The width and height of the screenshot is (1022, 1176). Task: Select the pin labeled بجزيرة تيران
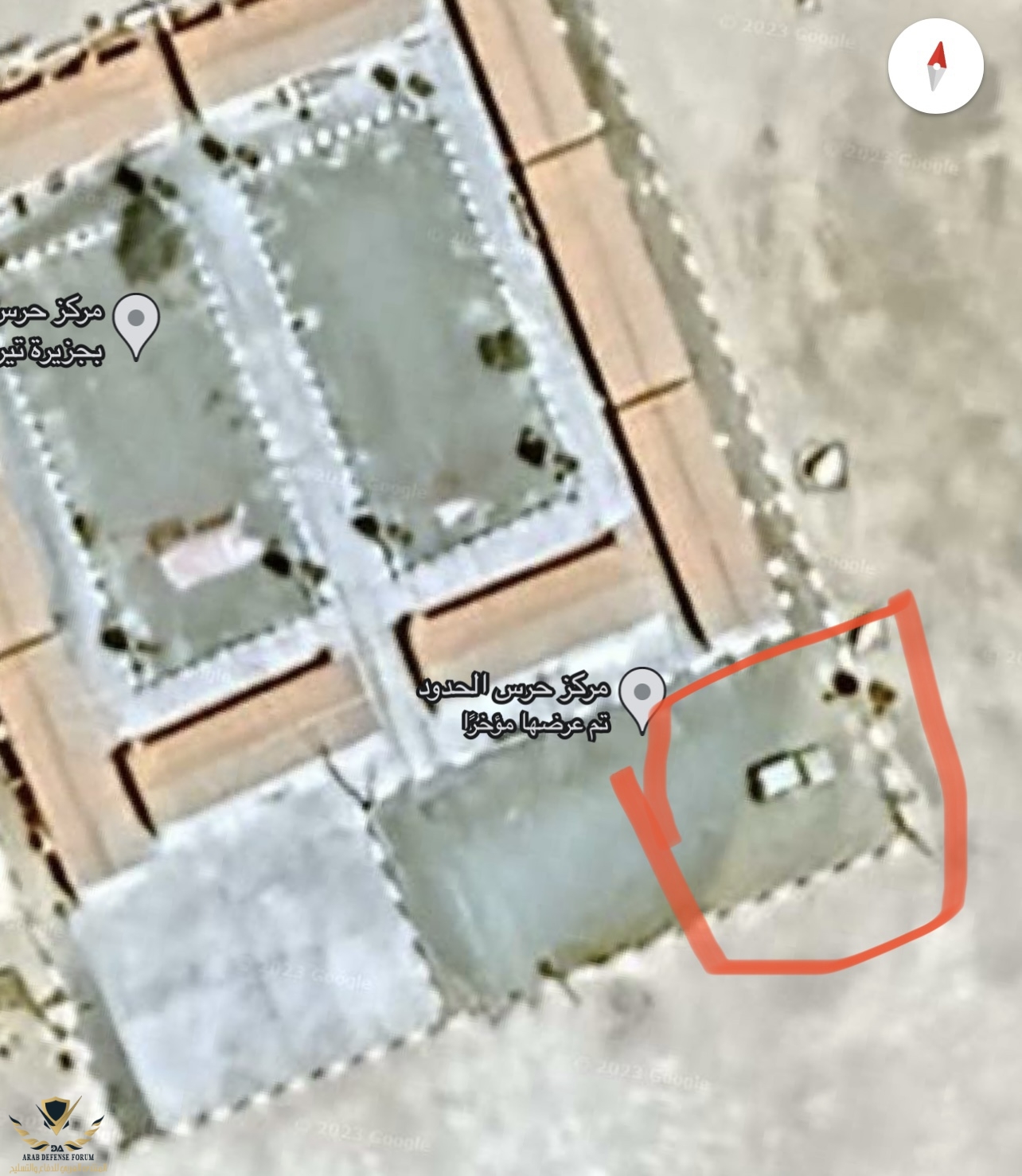click(136, 321)
